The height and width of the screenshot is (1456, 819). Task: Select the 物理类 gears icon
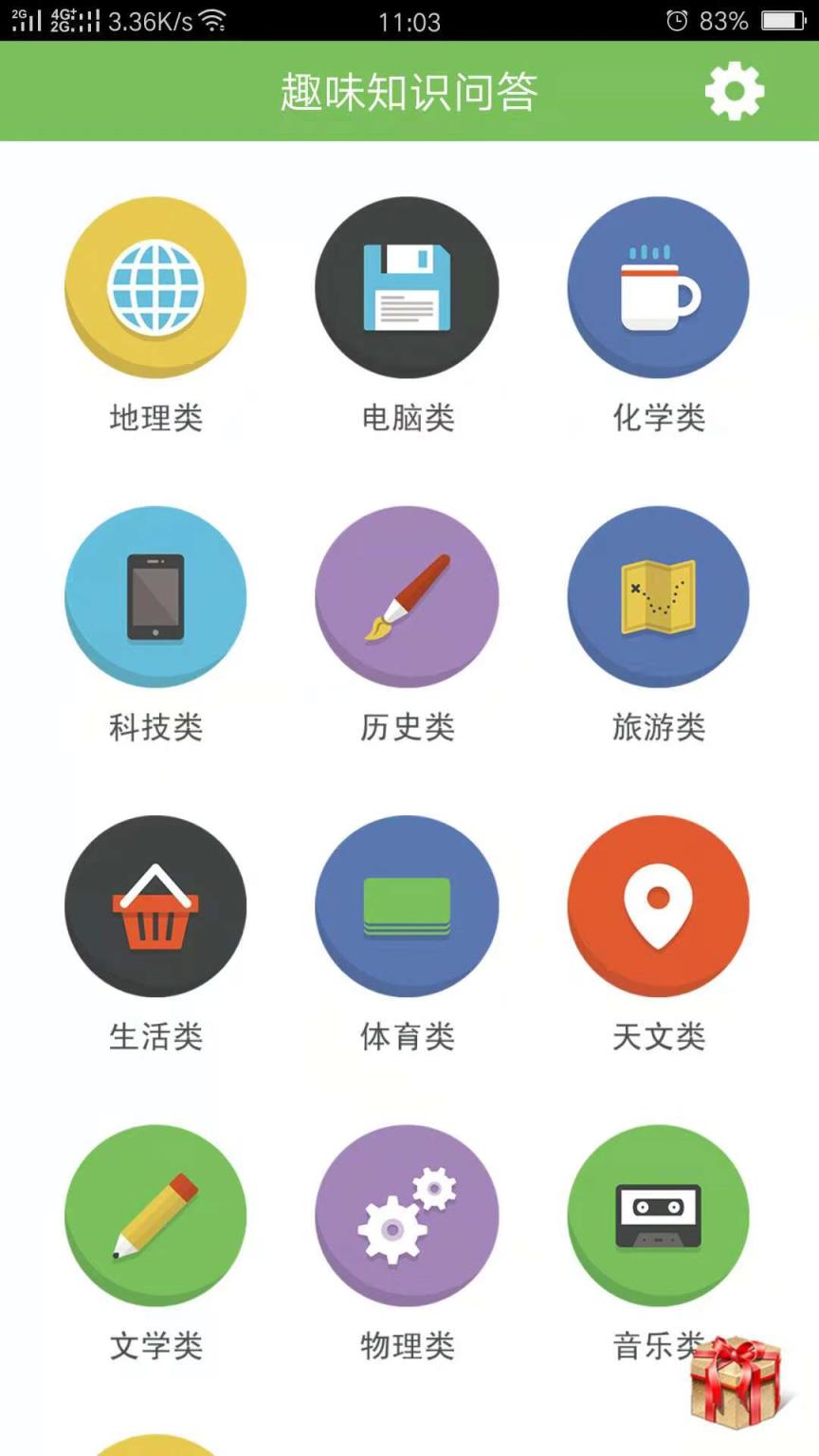point(407,1215)
